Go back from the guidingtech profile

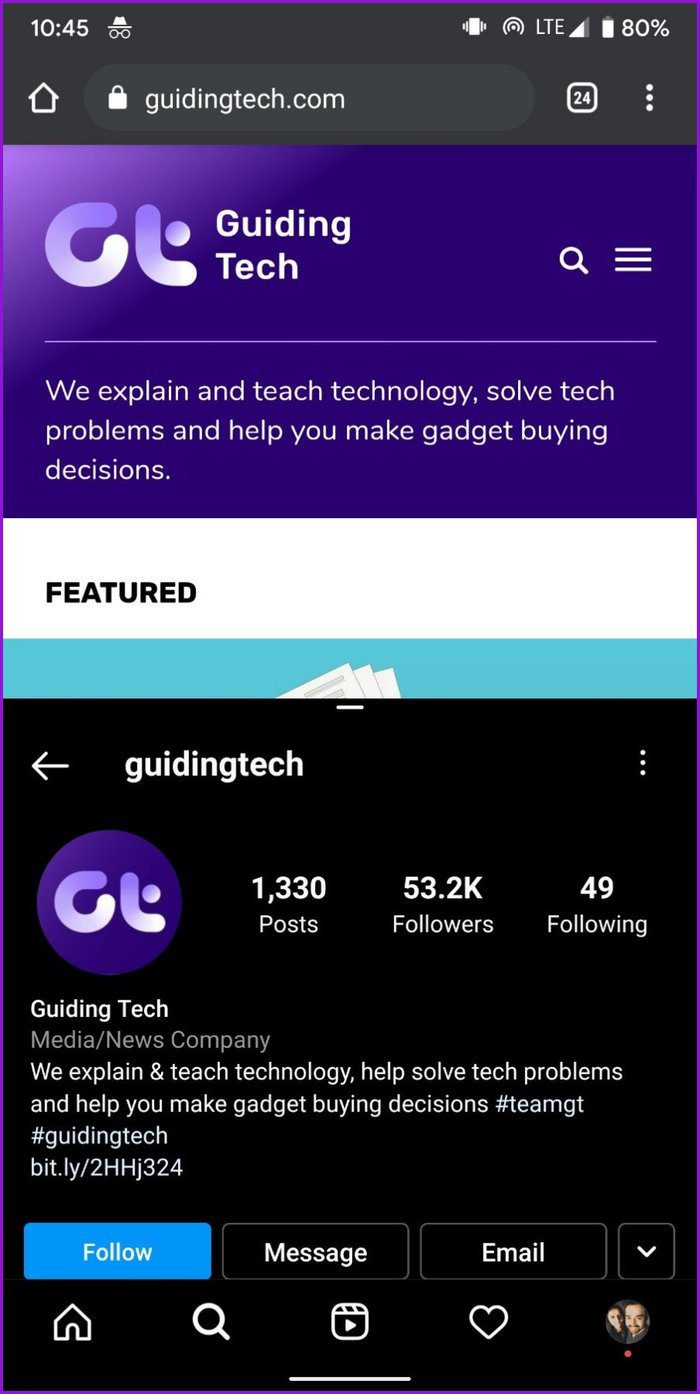point(50,766)
